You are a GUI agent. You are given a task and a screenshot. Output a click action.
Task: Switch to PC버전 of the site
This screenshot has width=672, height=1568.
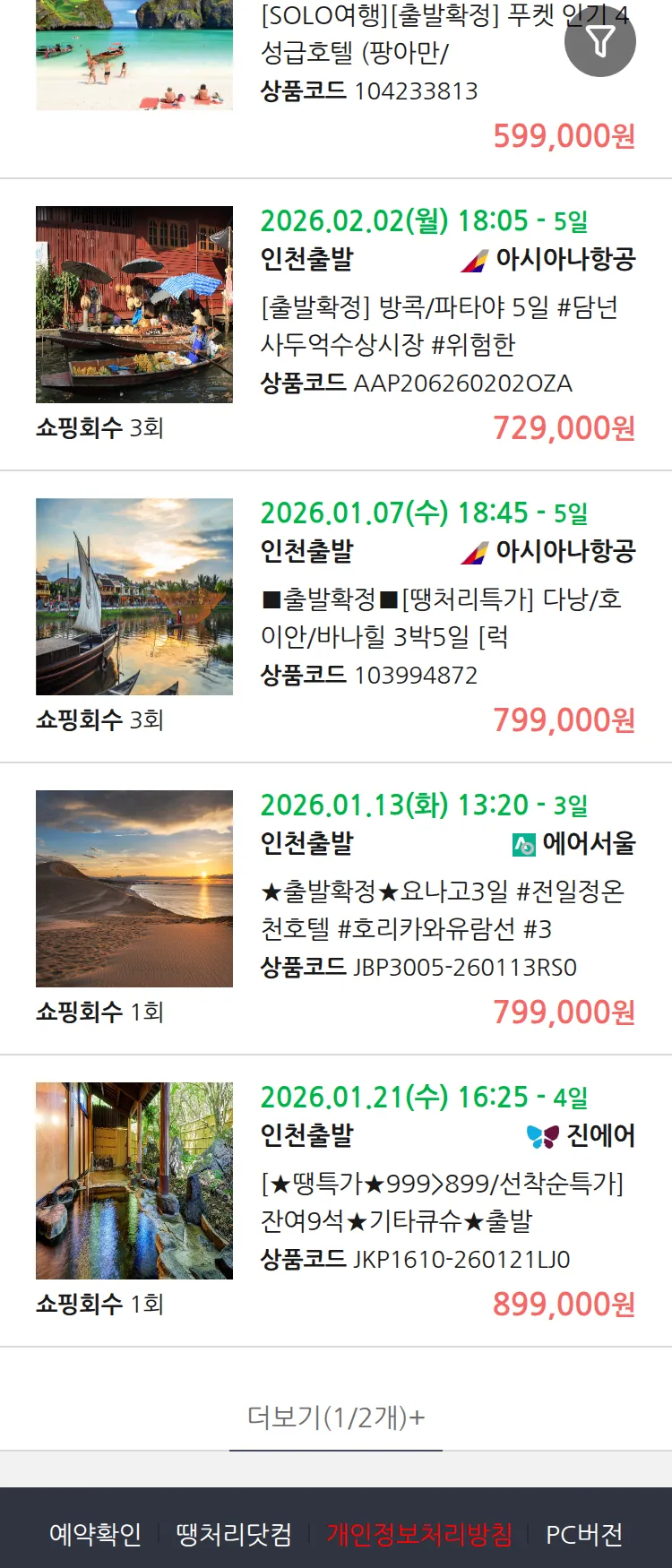[584, 1534]
